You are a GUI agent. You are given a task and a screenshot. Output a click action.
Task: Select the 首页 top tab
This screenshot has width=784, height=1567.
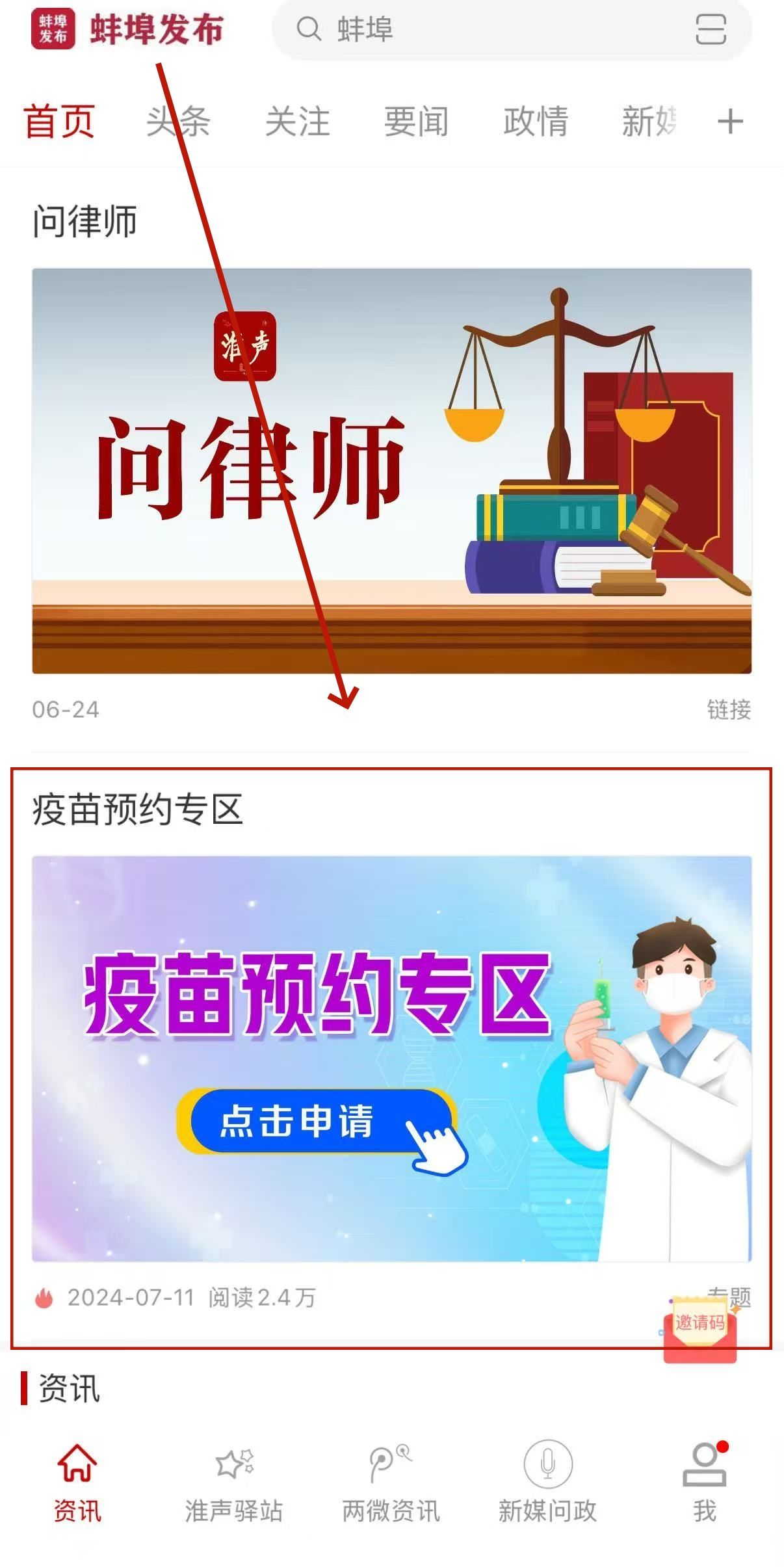pos(59,122)
